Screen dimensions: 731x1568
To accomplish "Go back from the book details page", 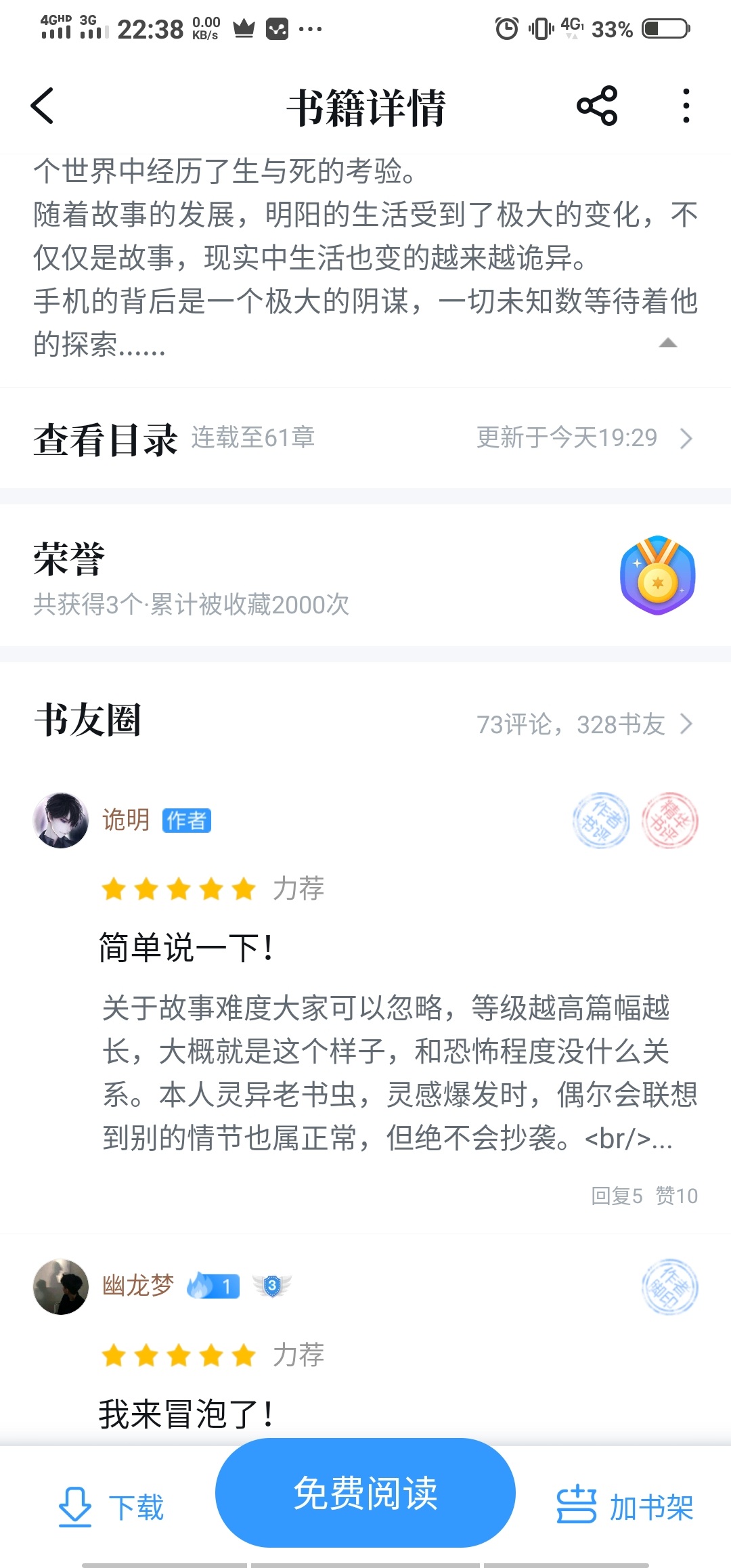I will click(42, 106).
